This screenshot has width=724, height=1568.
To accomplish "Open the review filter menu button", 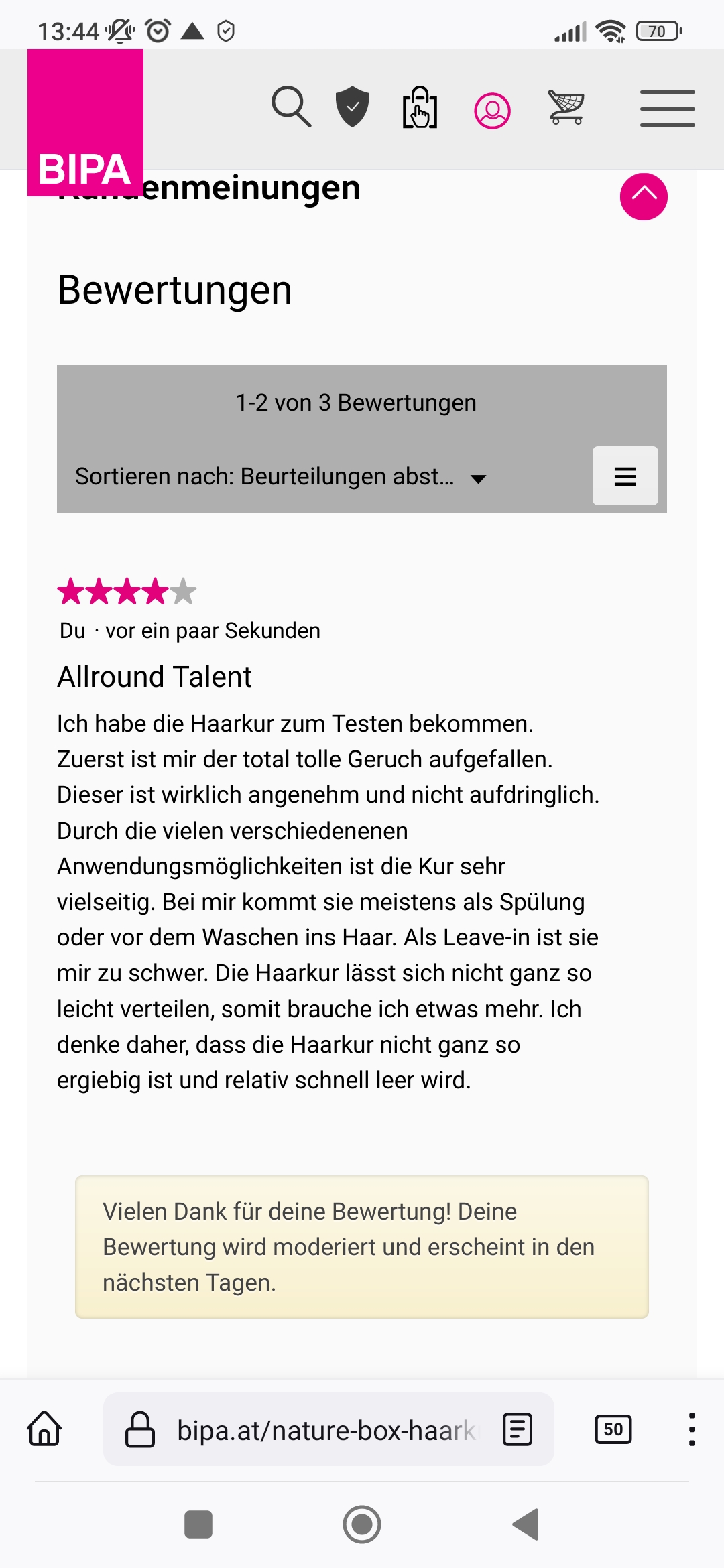I will coord(625,476).
